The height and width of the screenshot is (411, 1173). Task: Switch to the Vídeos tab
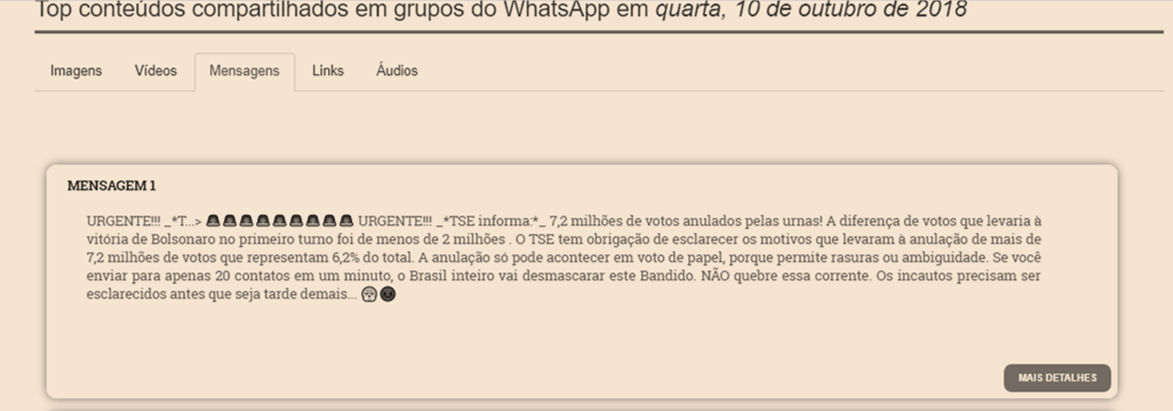[x=155, y=71]
